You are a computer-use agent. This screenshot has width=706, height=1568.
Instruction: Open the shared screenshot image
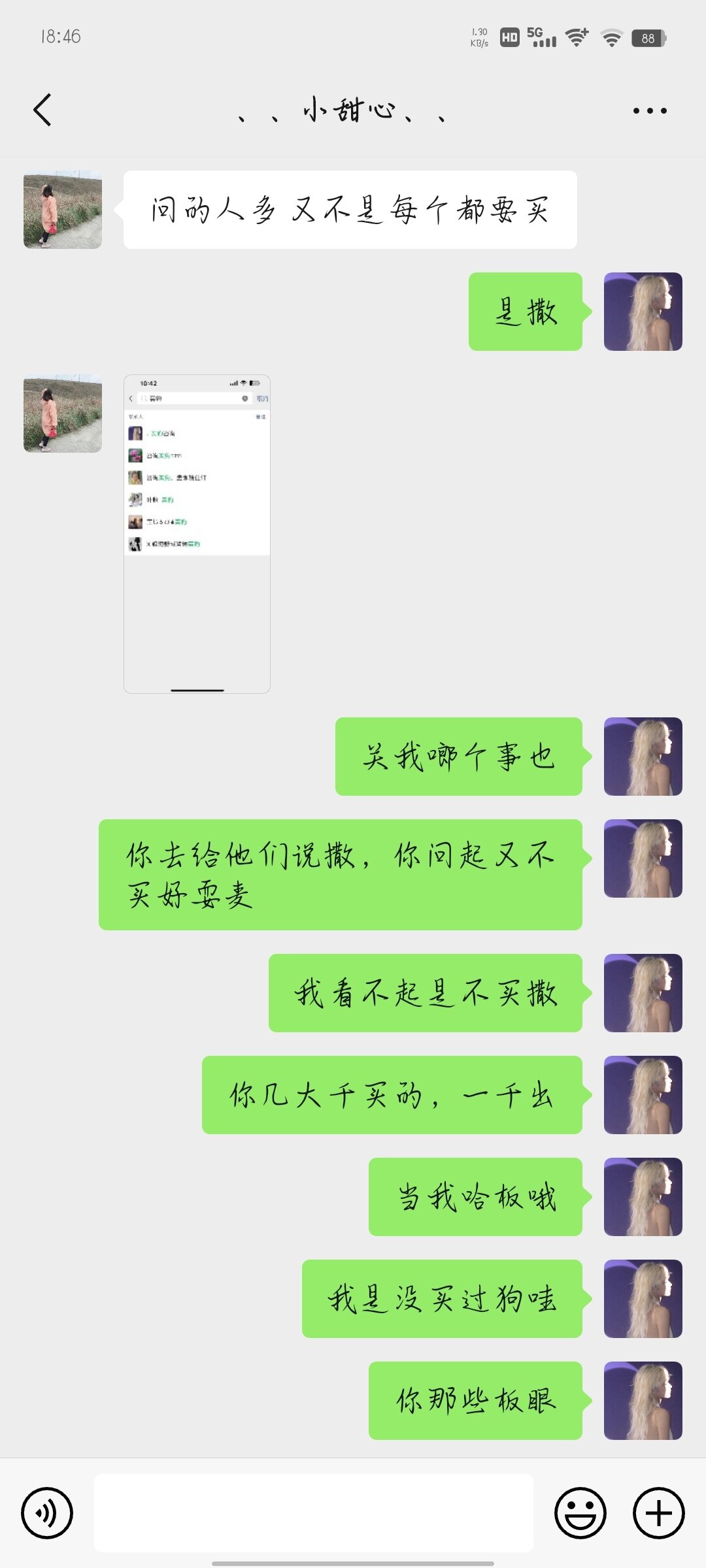coord(197,533)
